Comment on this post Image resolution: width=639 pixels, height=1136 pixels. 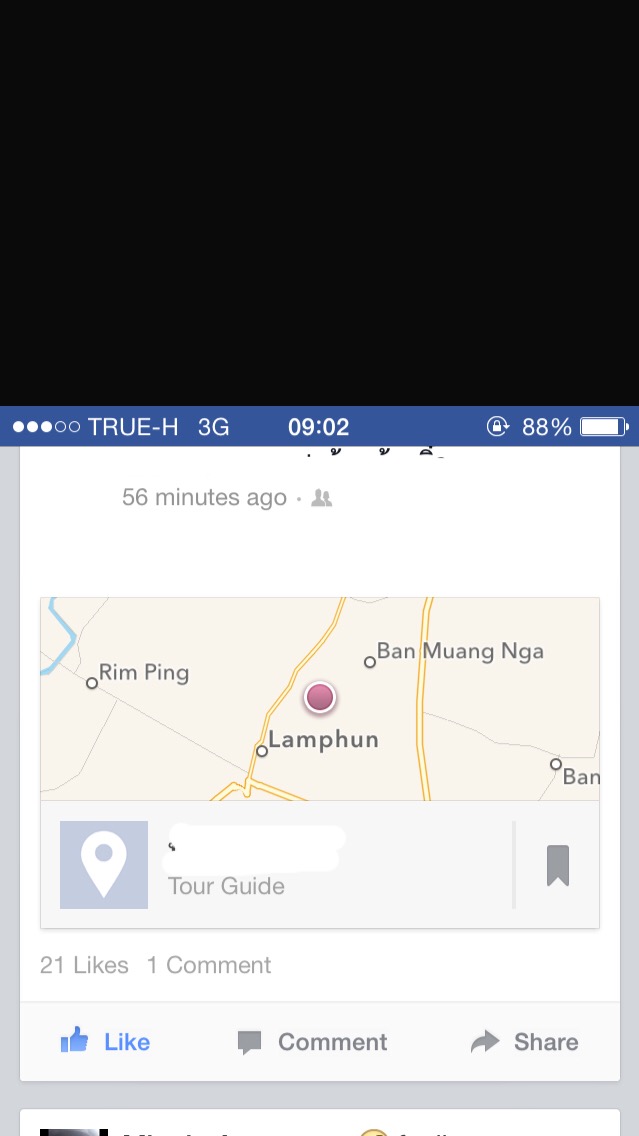313,1042
